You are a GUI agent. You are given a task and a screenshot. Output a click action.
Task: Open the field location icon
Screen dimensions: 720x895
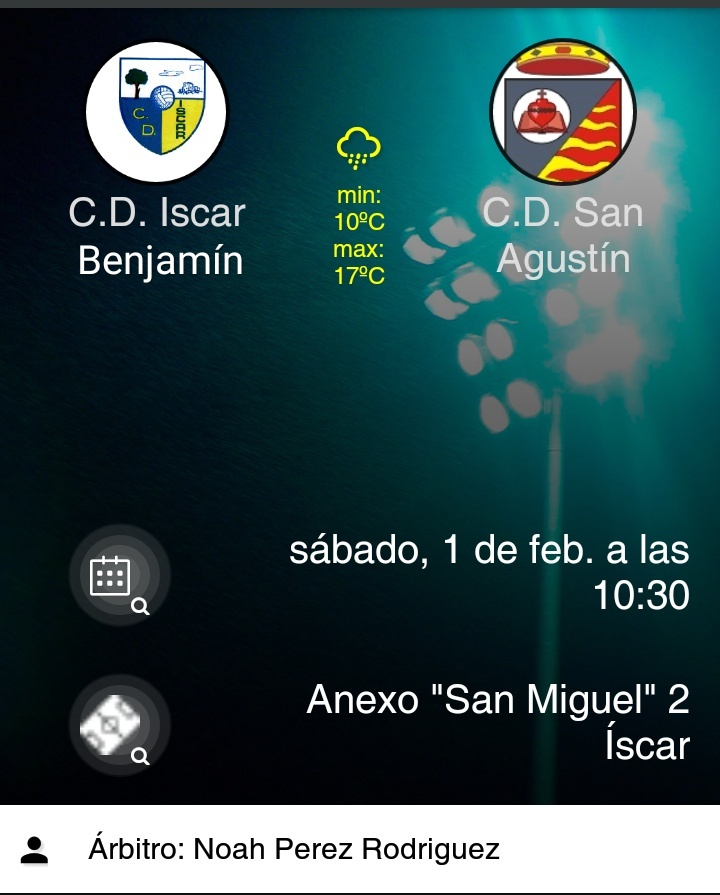118,724
